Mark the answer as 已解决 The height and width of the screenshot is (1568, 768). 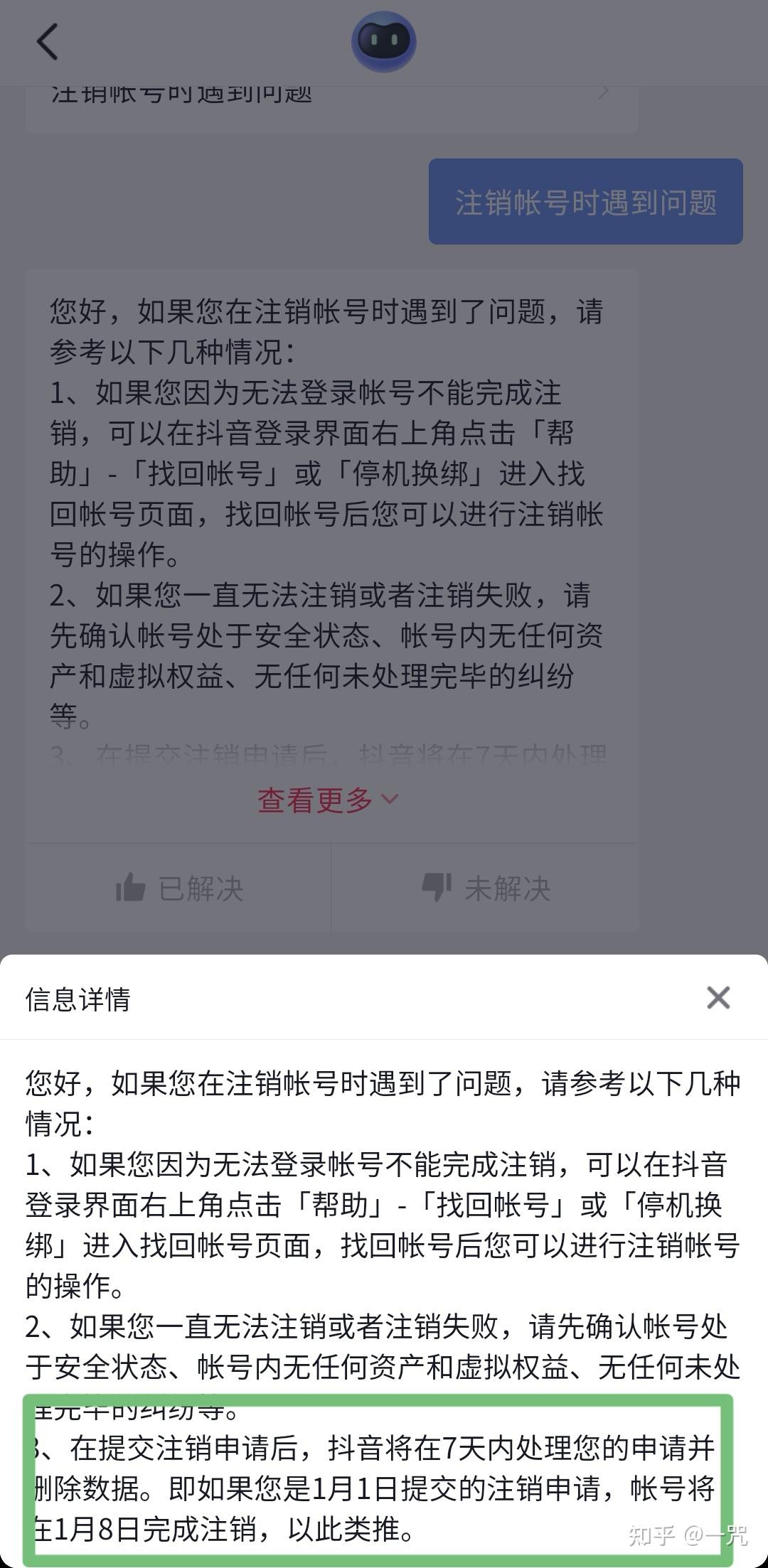coord(178,888)
